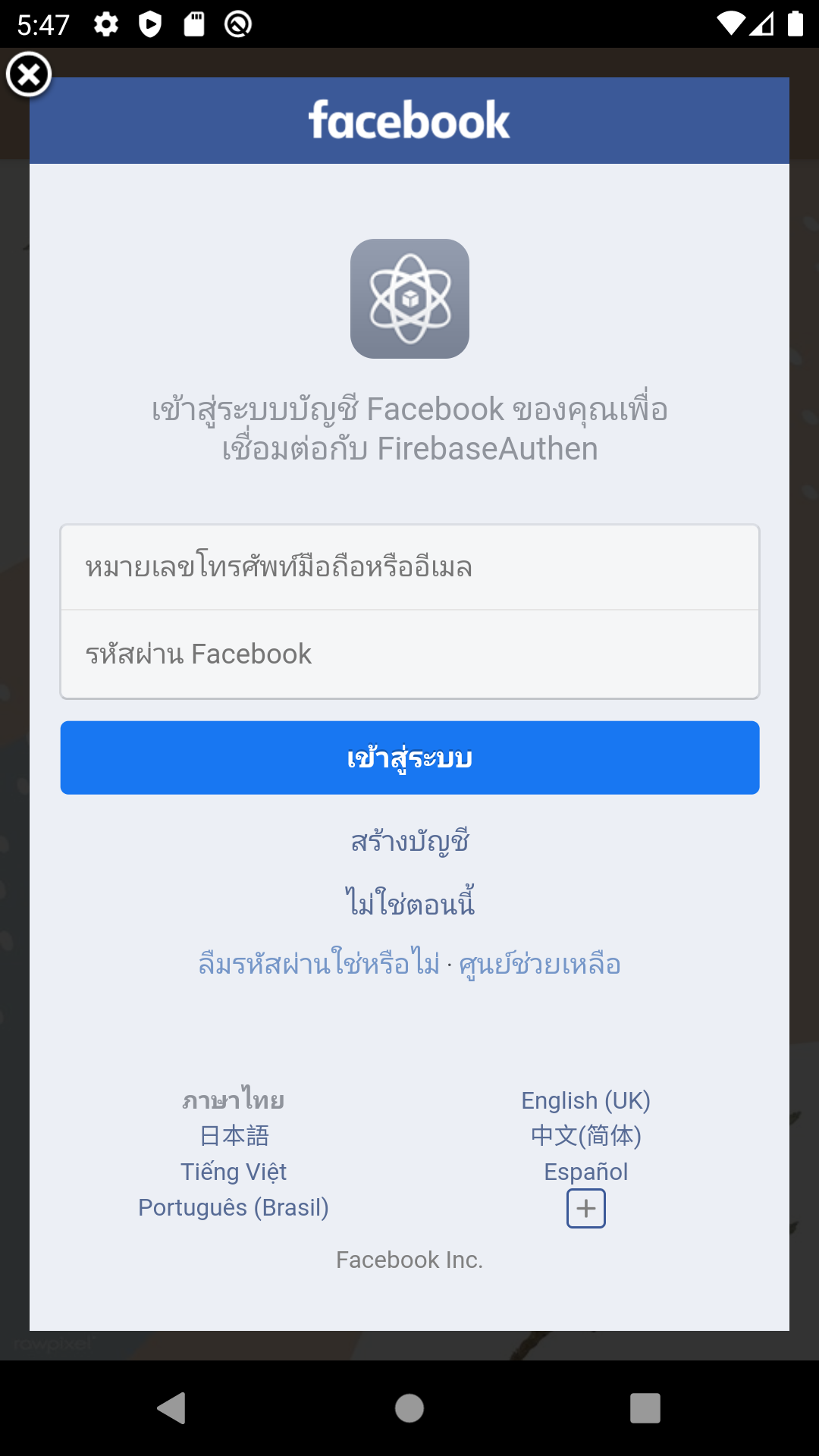The height and width of the screenshot is (1456, 819).
Task: Tap the play icon in the status bar
Action: (152, 23)
